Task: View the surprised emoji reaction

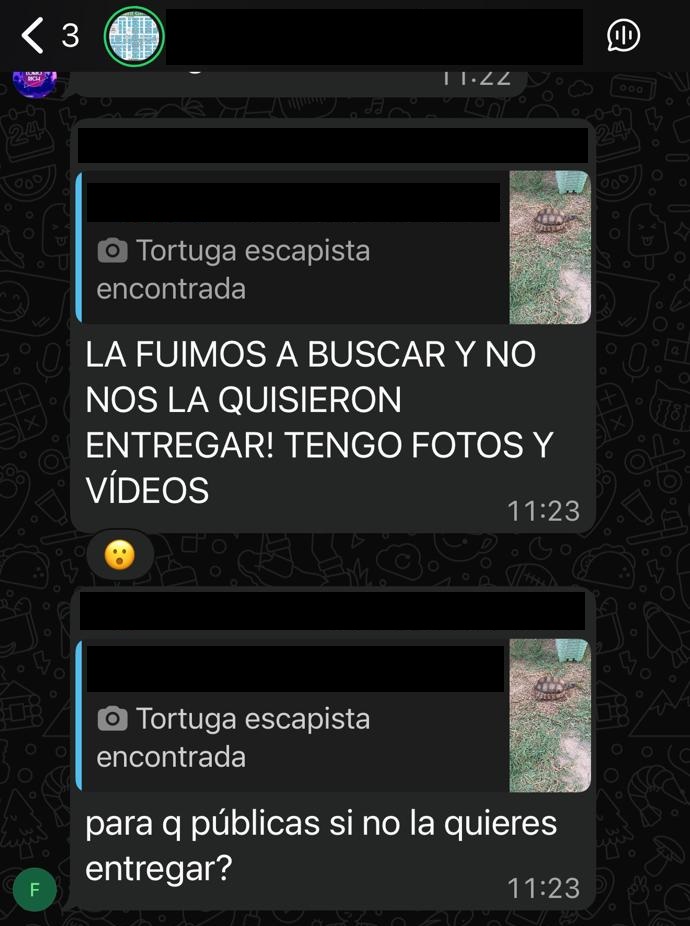Action: (120, 556)
